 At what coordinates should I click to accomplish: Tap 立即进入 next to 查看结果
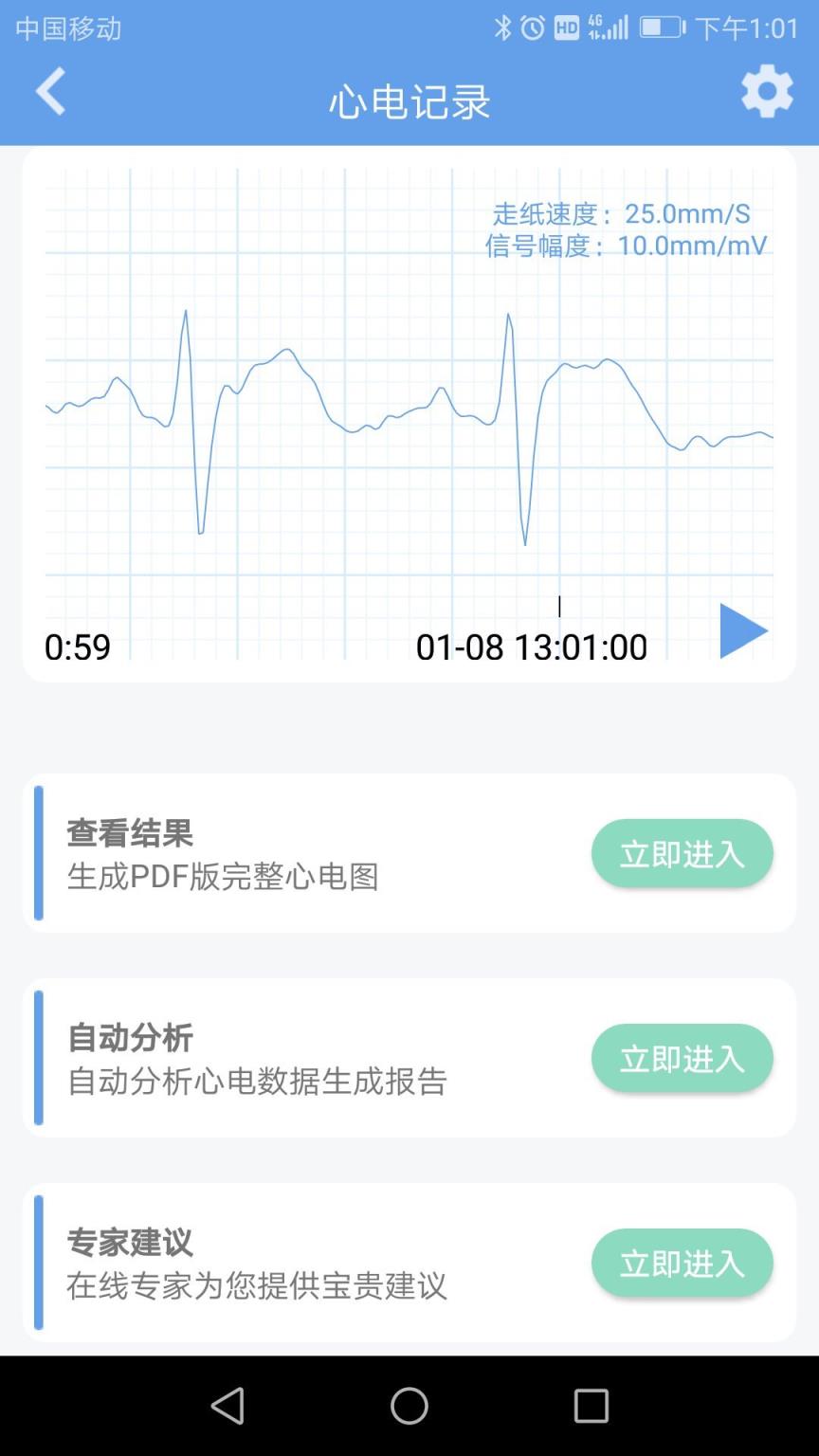[682, 853]
